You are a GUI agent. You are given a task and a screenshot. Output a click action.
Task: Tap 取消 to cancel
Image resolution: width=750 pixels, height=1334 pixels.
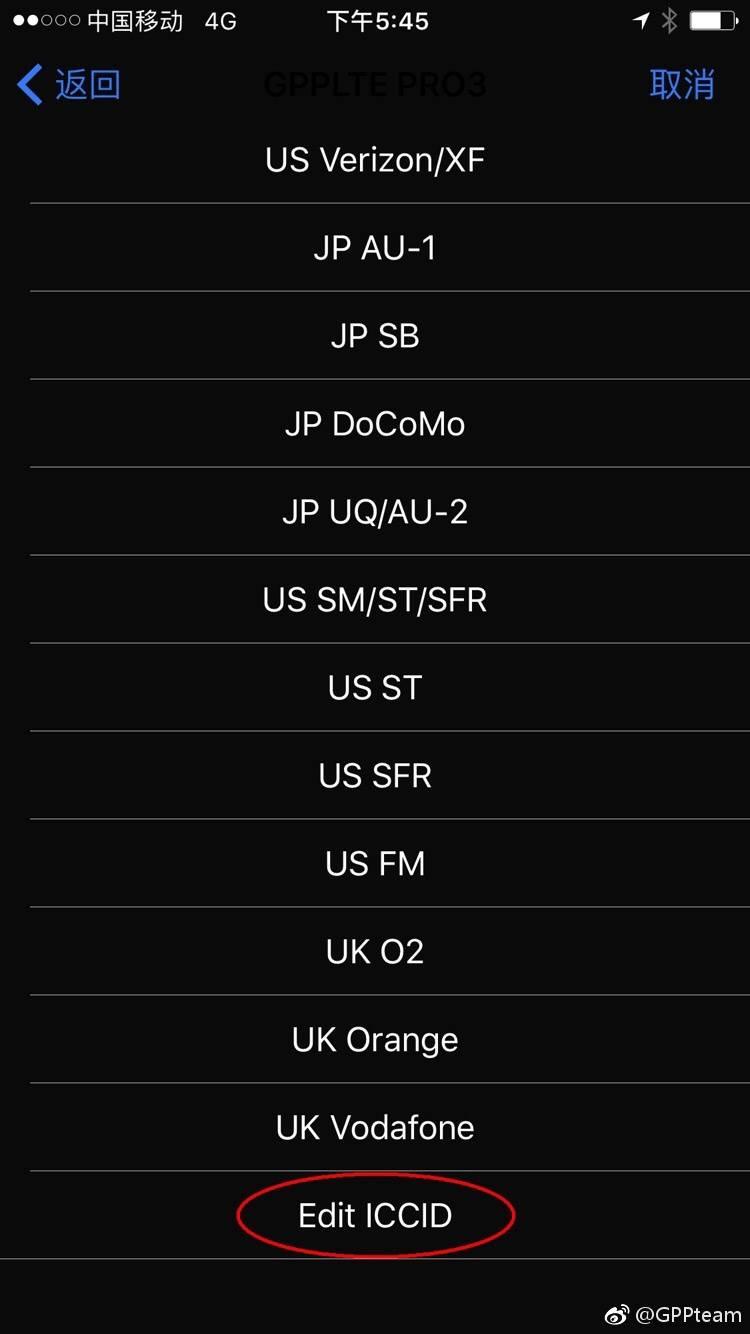click(681, 85)
